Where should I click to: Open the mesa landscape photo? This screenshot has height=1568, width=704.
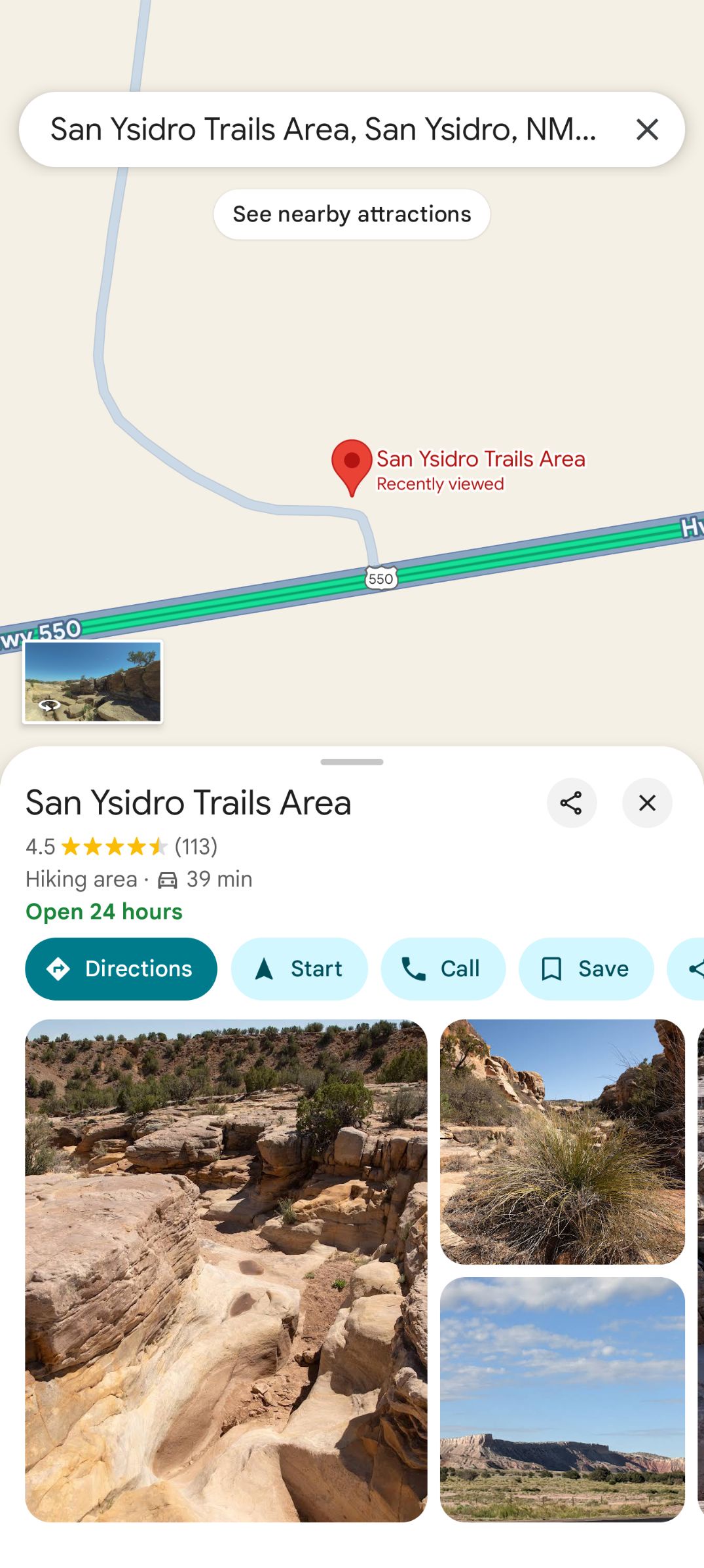[562, 1399]
